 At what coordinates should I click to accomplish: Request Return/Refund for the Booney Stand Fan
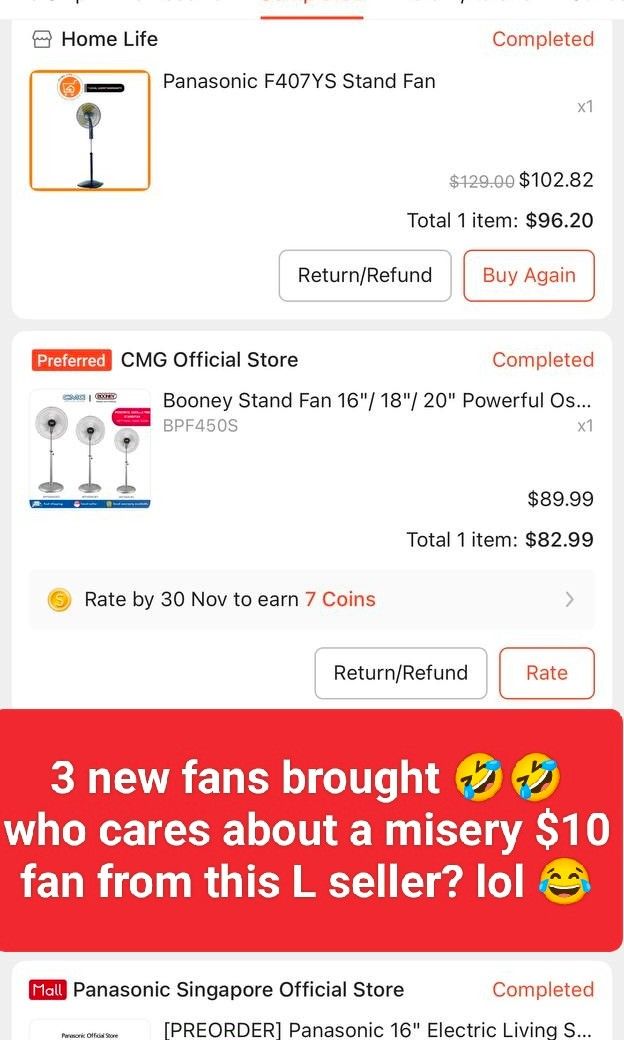pos(401,673)
